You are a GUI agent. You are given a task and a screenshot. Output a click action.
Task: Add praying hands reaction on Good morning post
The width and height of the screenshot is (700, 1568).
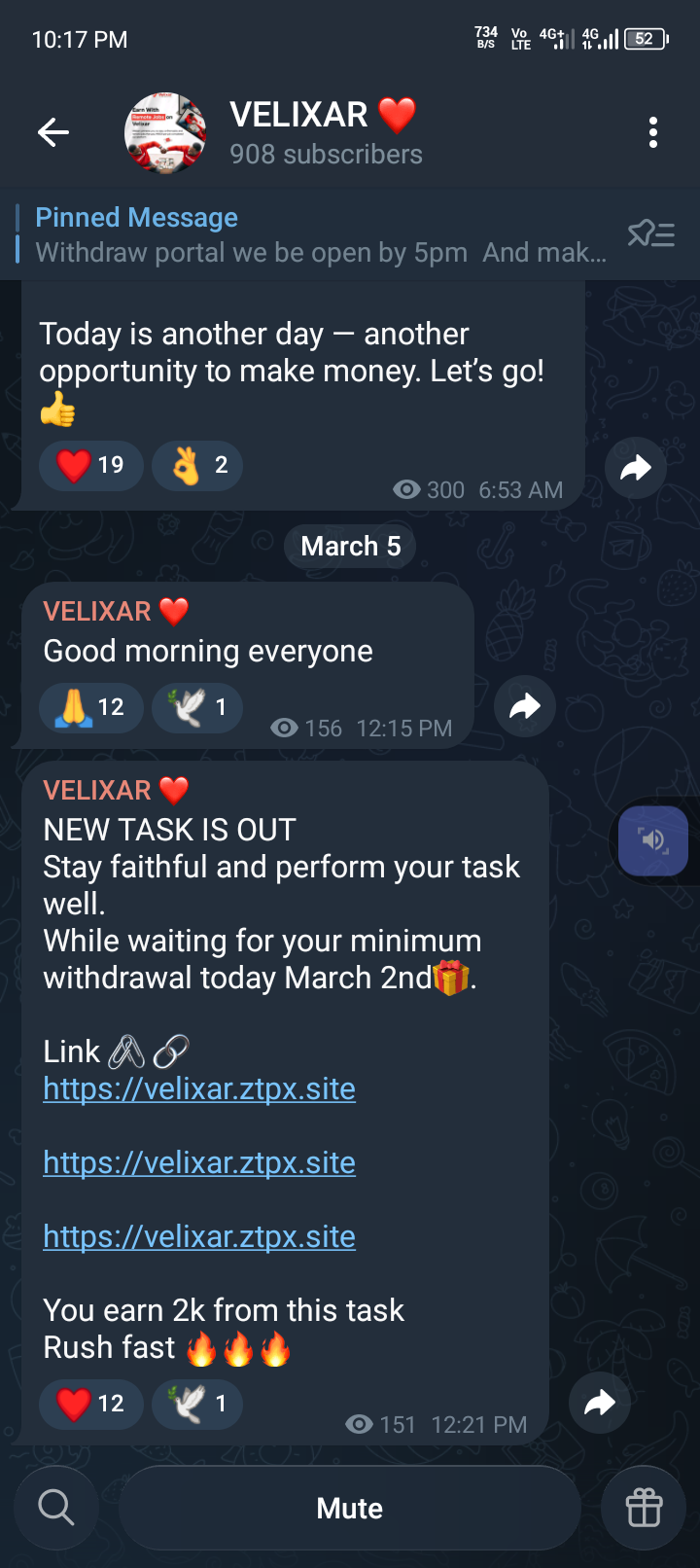point(91,707)
